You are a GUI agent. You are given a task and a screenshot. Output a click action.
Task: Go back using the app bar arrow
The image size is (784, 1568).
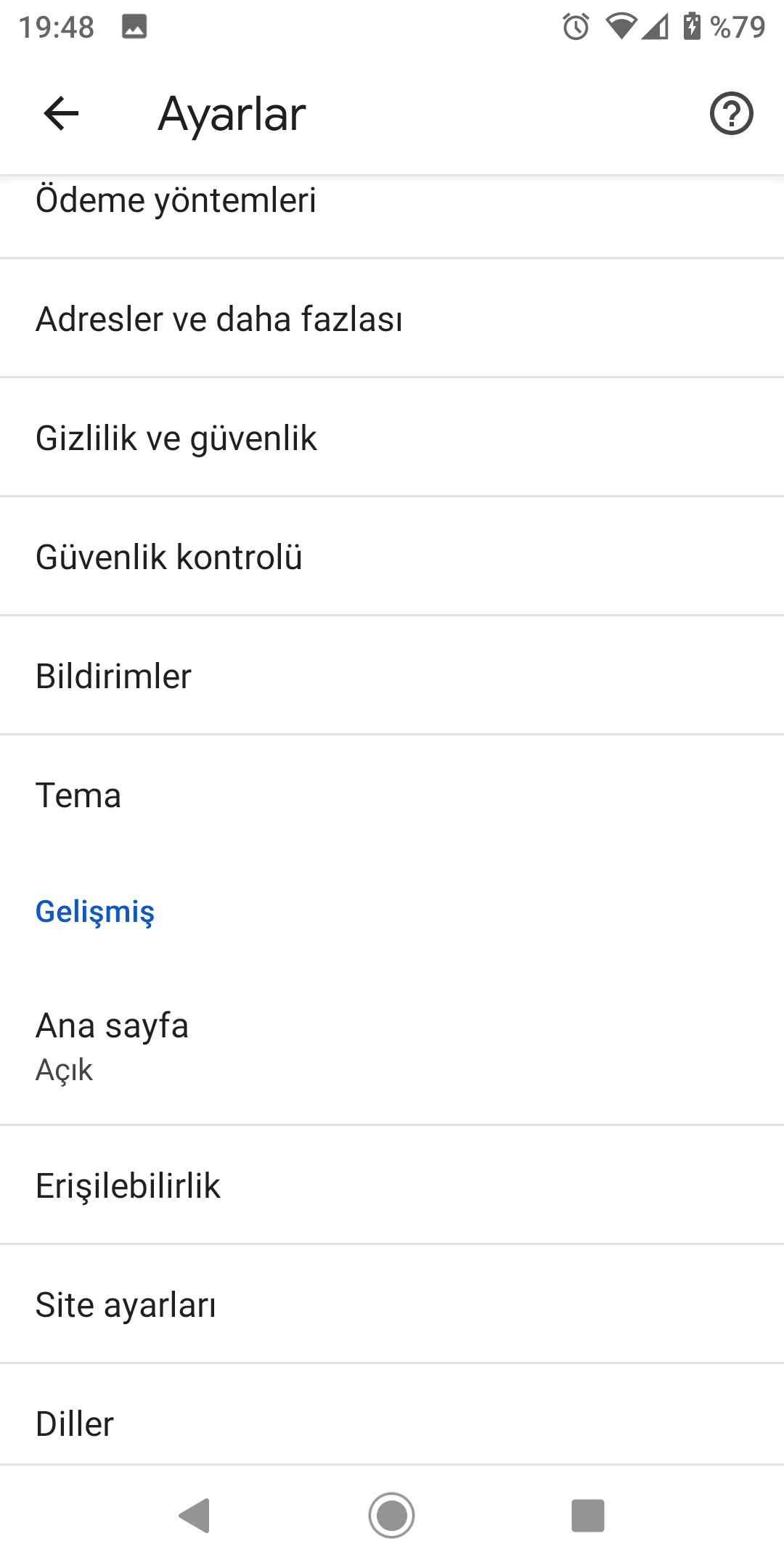point(61,114)
